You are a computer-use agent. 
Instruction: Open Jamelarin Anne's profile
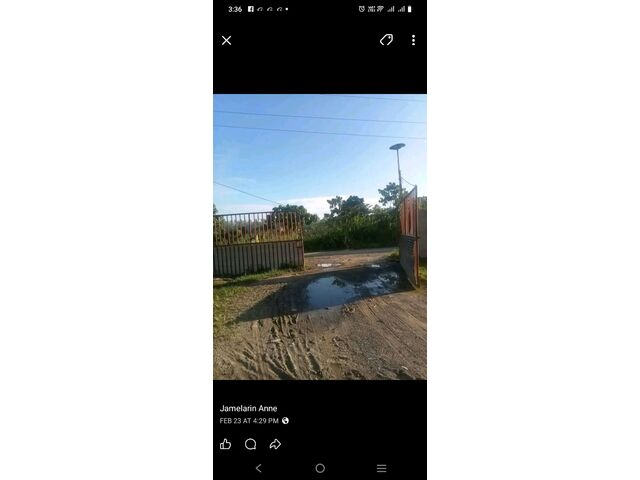click(249, 408)
